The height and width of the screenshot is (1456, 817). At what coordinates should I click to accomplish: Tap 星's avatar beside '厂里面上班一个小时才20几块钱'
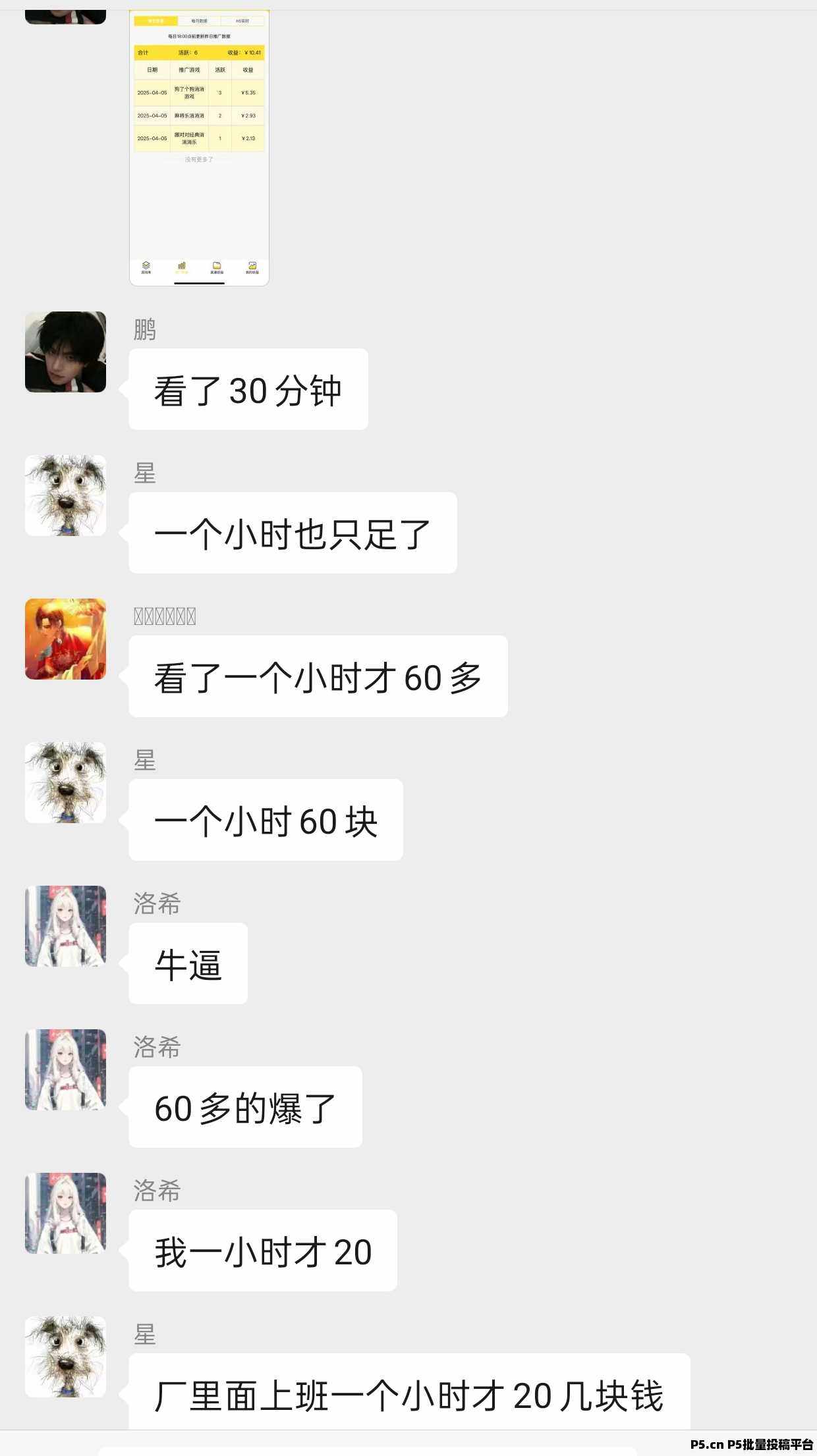tap(65, 1357)
